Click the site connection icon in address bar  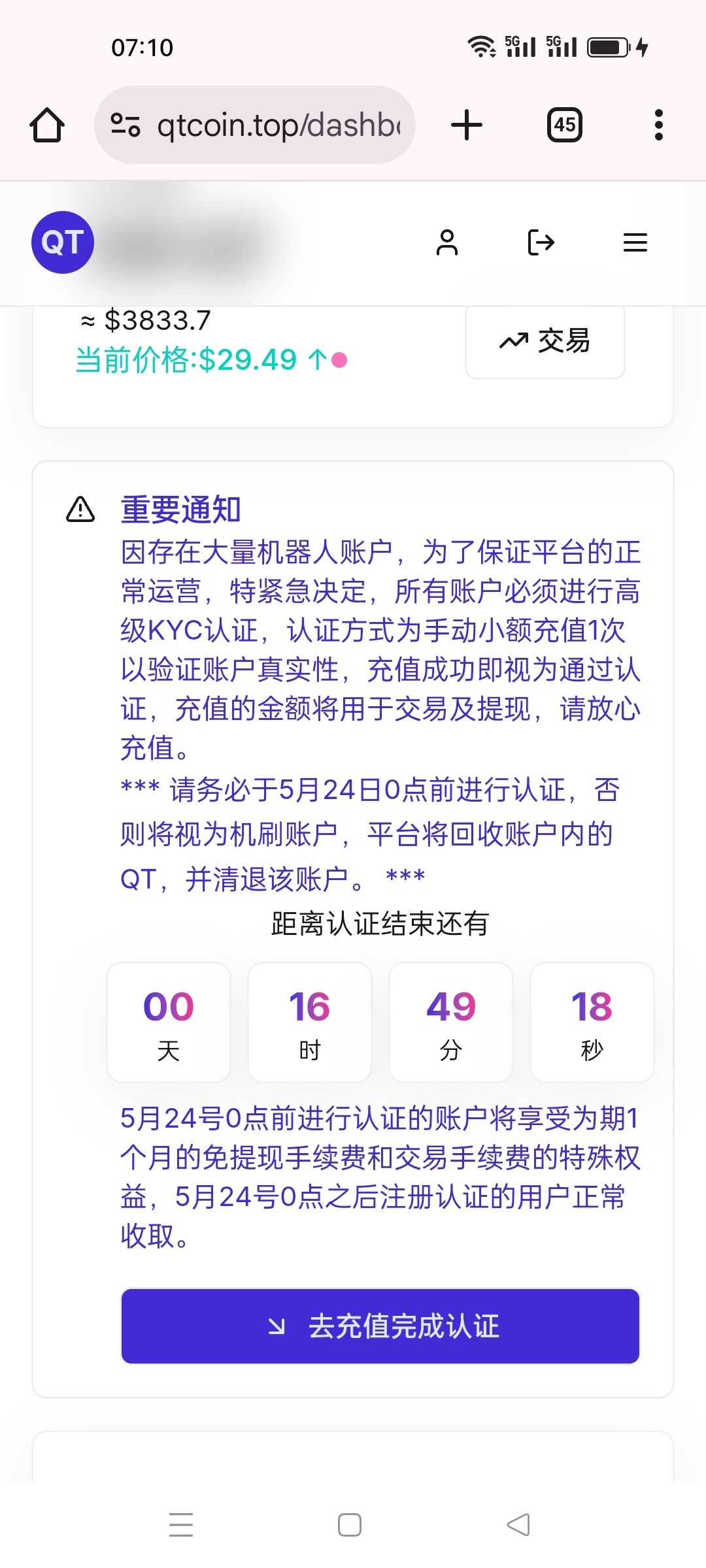pyautogui.click(x=125, y=124)
